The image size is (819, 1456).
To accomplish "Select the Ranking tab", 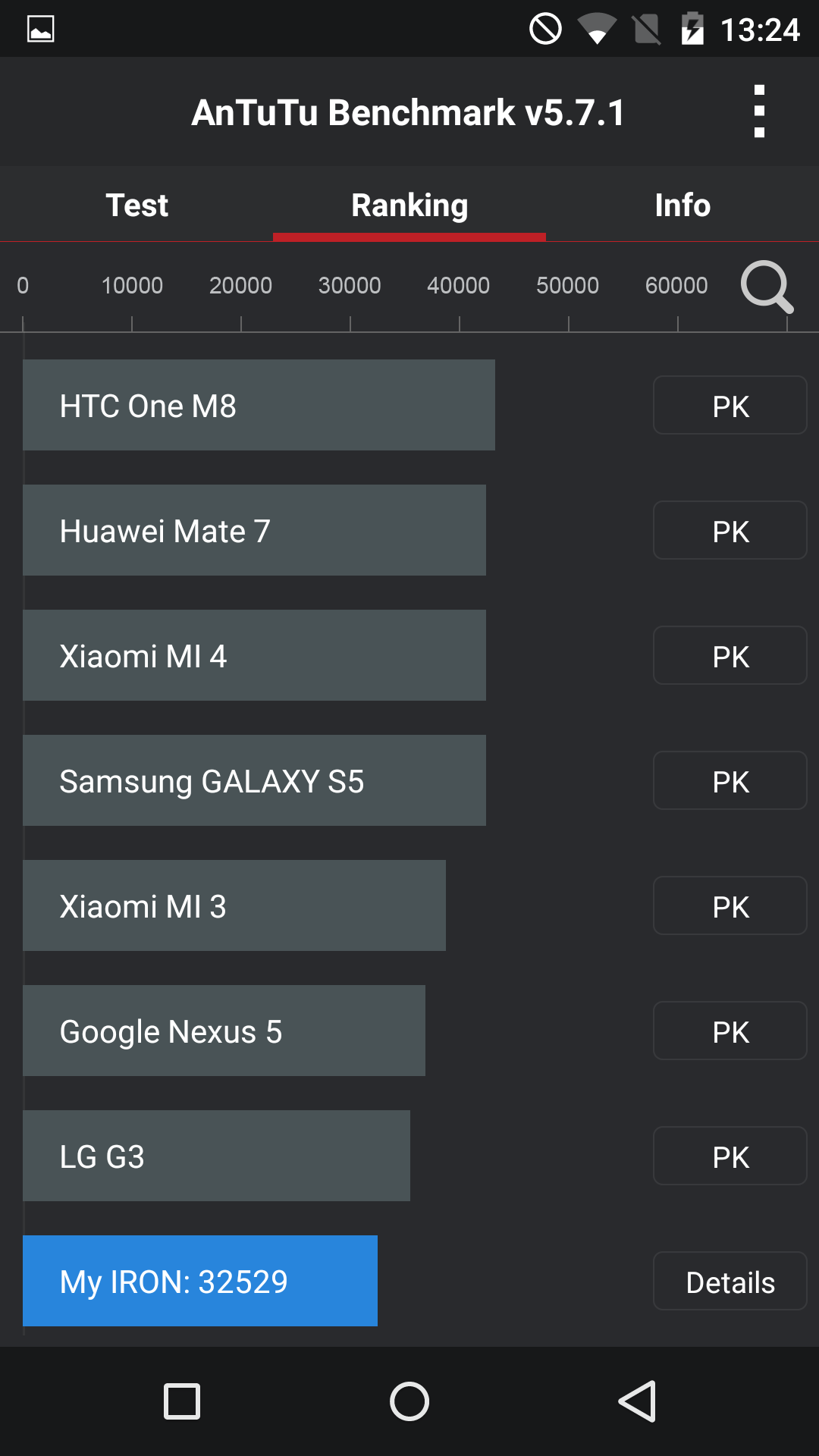I will pyautogui.click(x=409, y=205).
